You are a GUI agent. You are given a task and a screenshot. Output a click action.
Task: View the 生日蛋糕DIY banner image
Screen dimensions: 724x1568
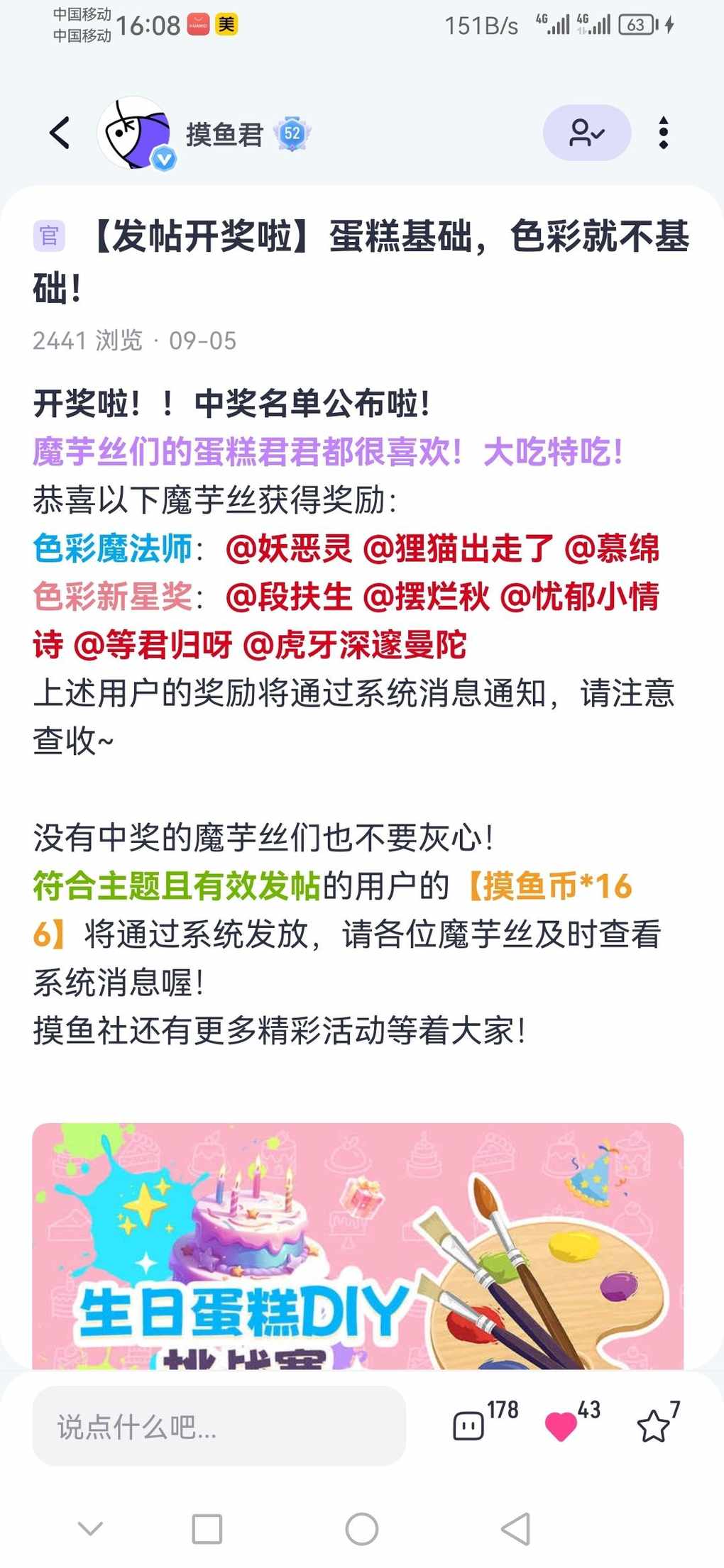click(358, 1245)
